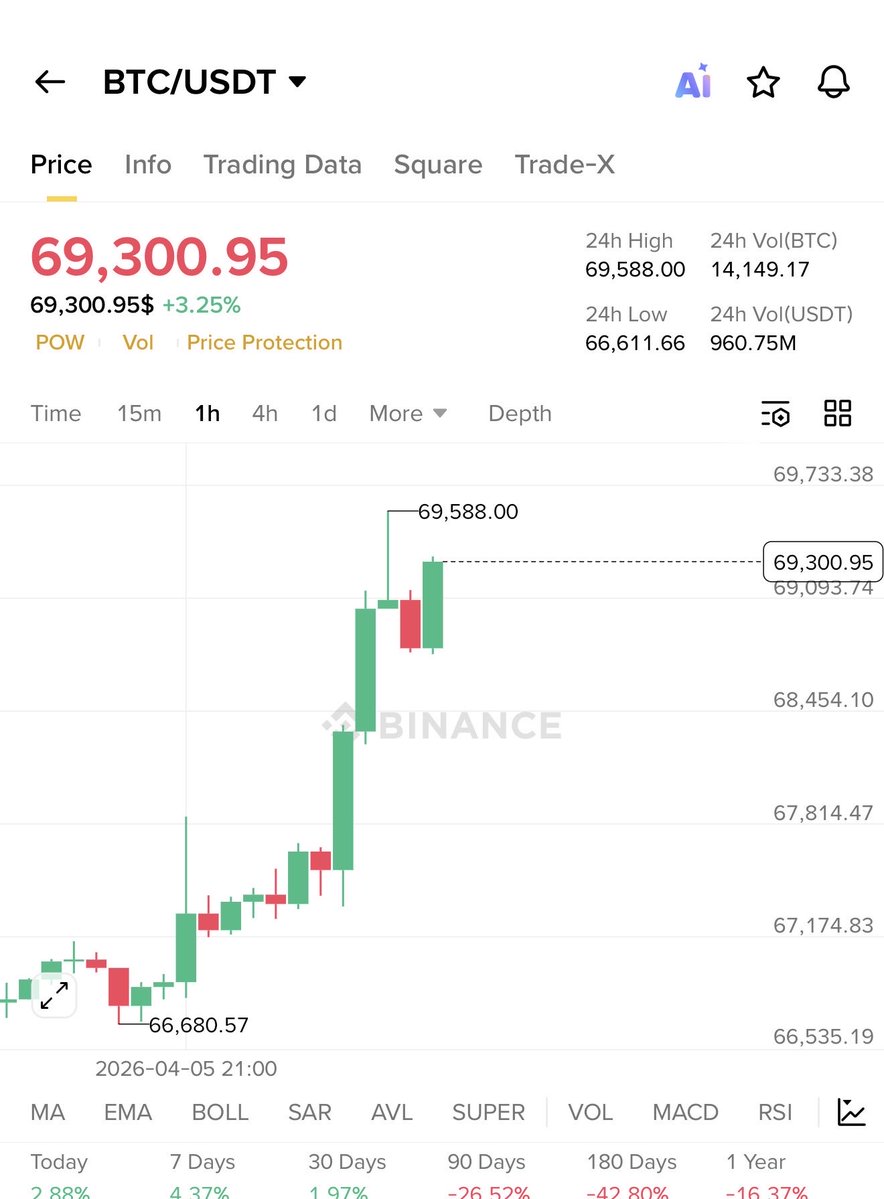Select the 1d chart interval

pos(324,414)
